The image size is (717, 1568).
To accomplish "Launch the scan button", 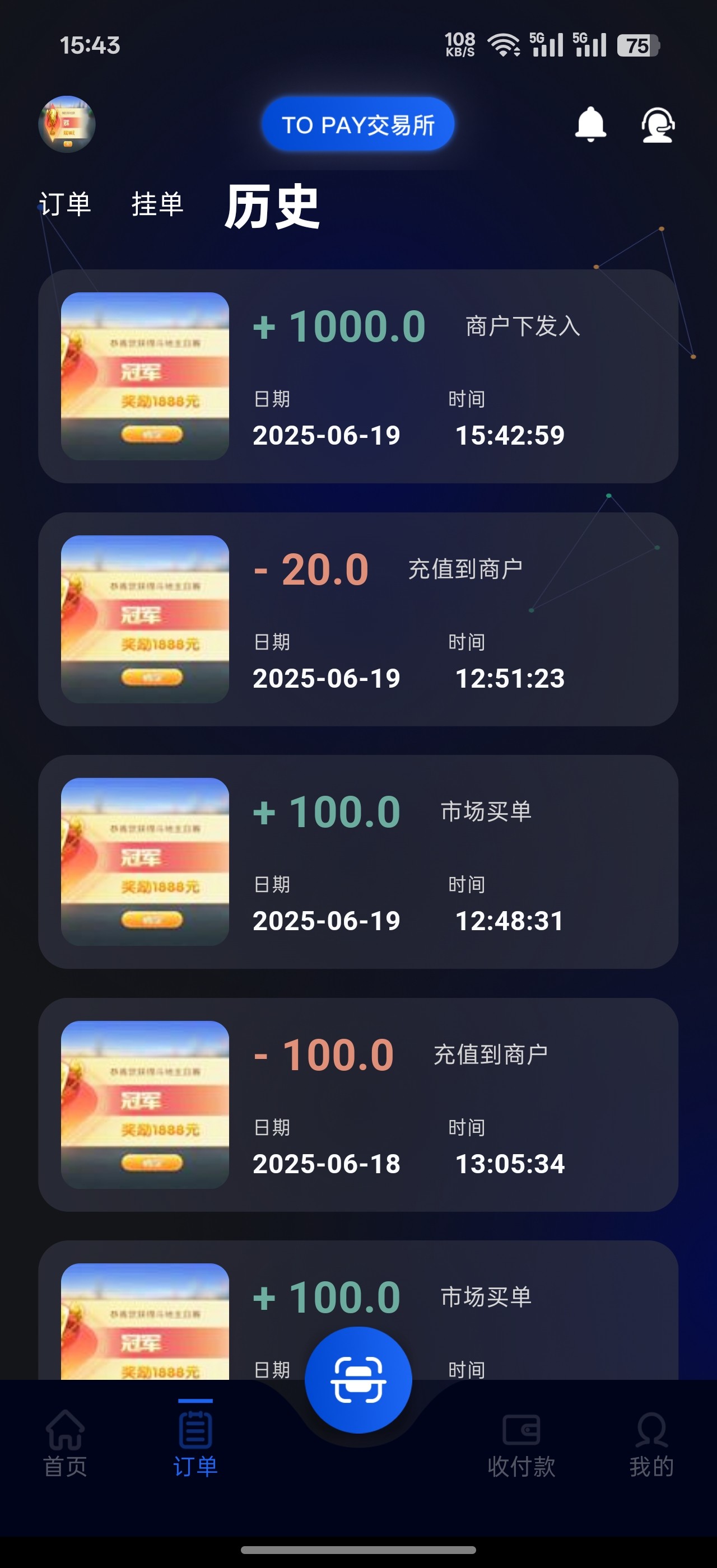I will (x=358, y=1380).
